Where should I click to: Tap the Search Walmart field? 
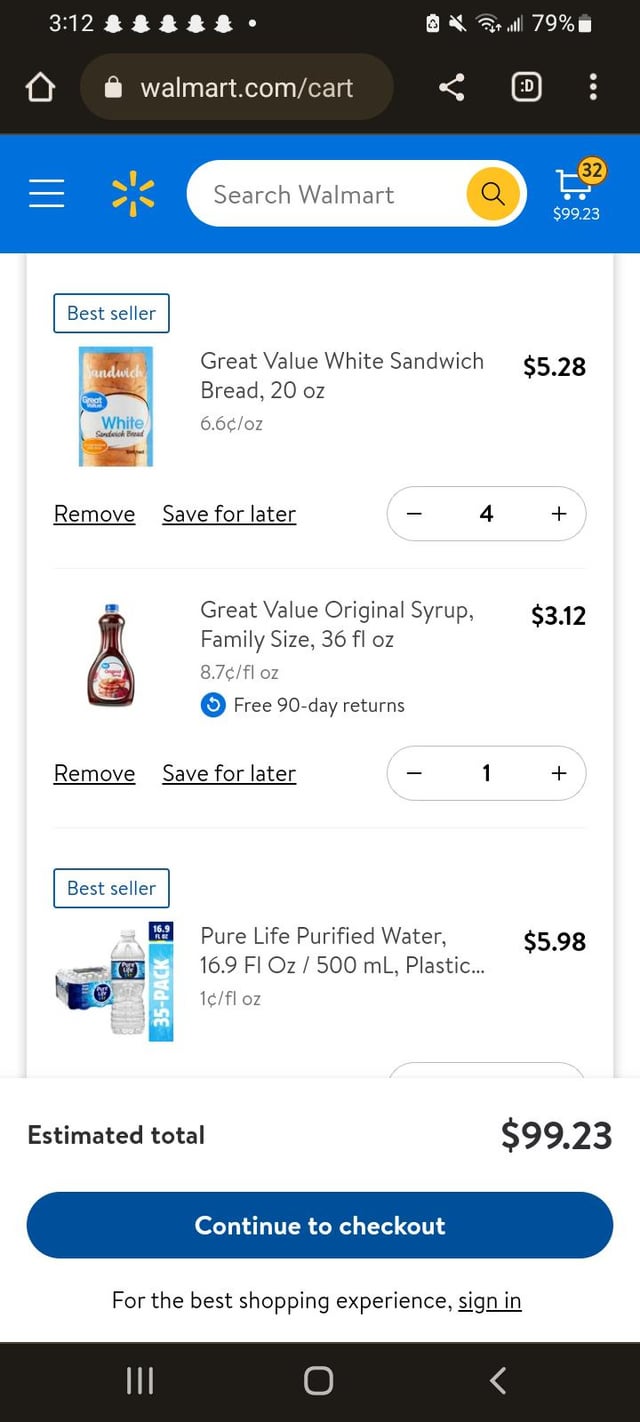325,194
